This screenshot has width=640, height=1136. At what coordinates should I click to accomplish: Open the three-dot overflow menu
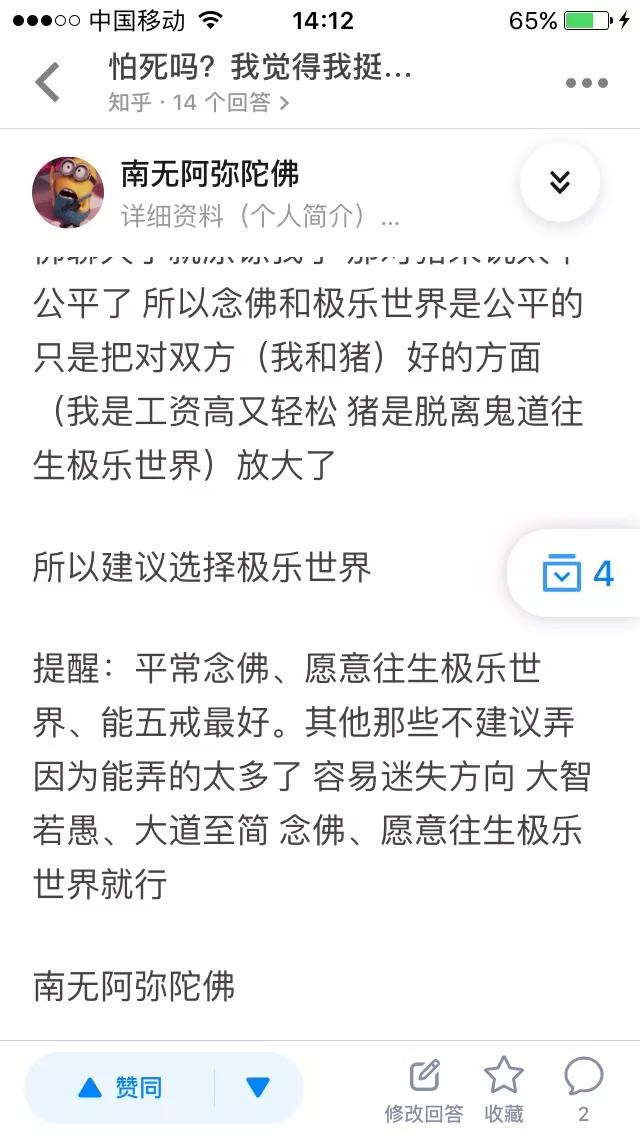point(586,83)
